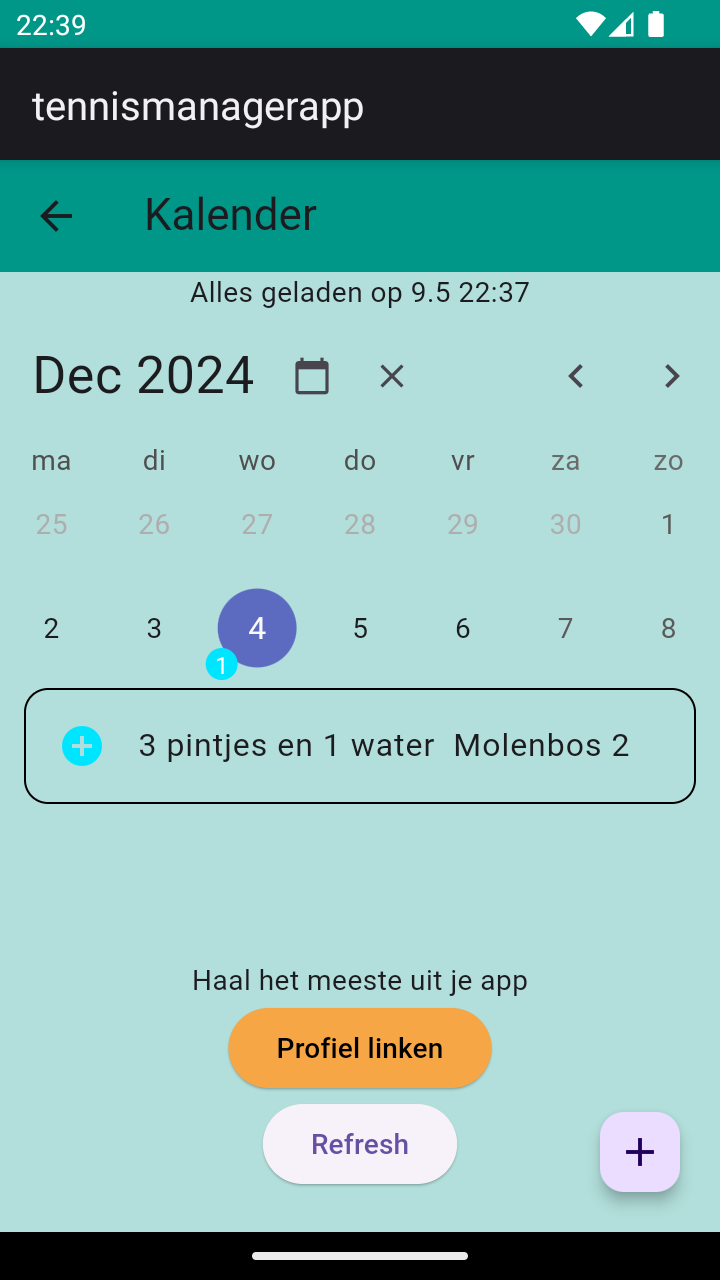Pick December 8 in the calendar

[x=668, y=628]
